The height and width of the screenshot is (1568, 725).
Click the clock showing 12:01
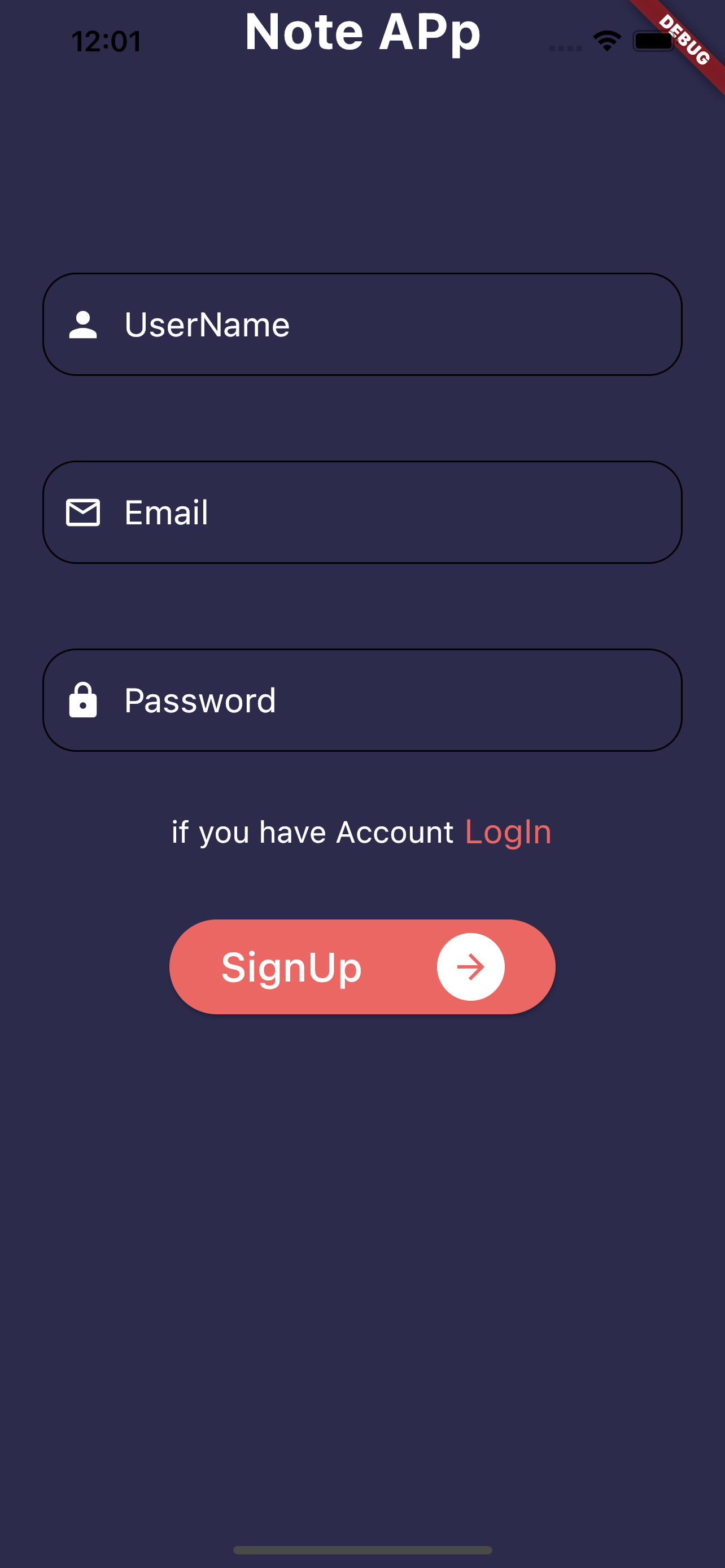pos(107,40)
